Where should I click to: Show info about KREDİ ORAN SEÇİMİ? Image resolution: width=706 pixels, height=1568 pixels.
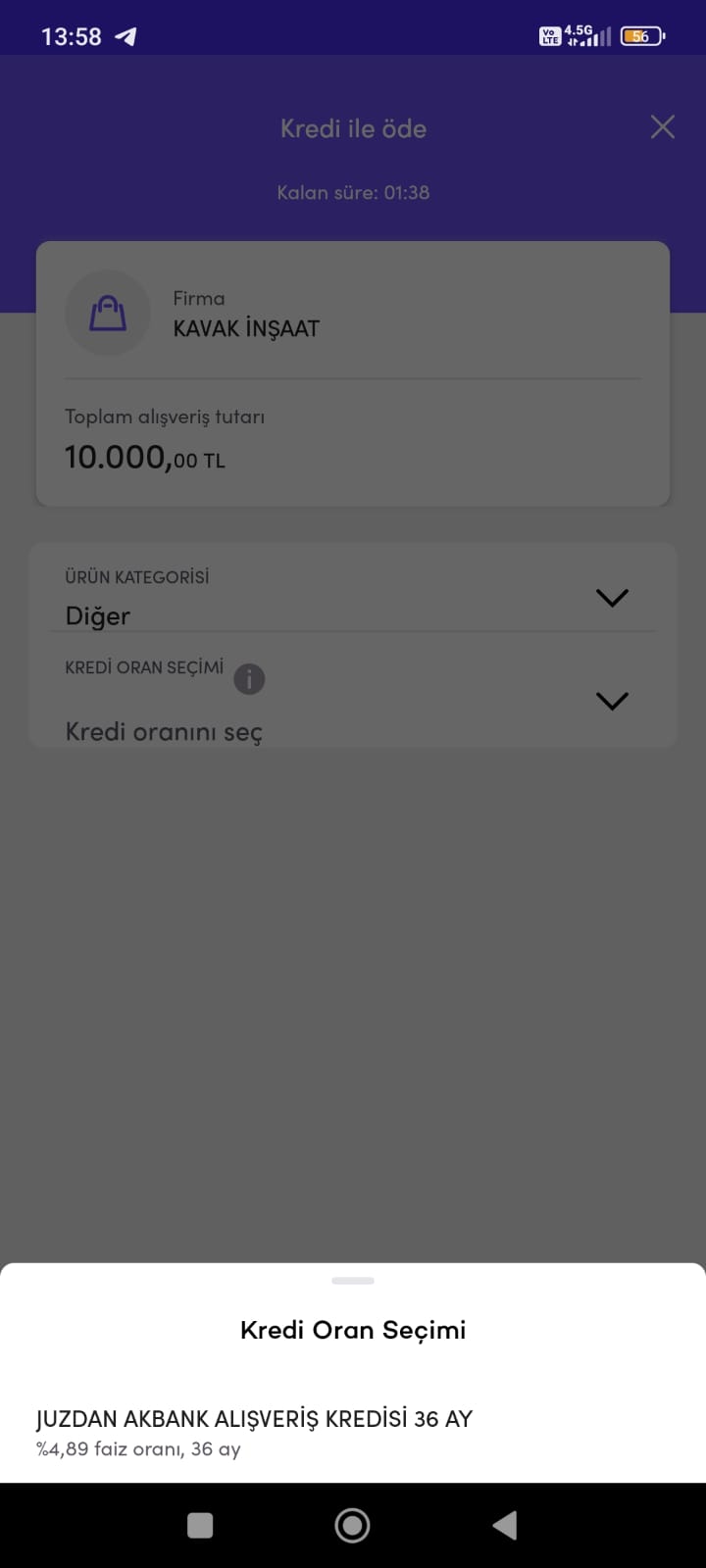point(249,678)
